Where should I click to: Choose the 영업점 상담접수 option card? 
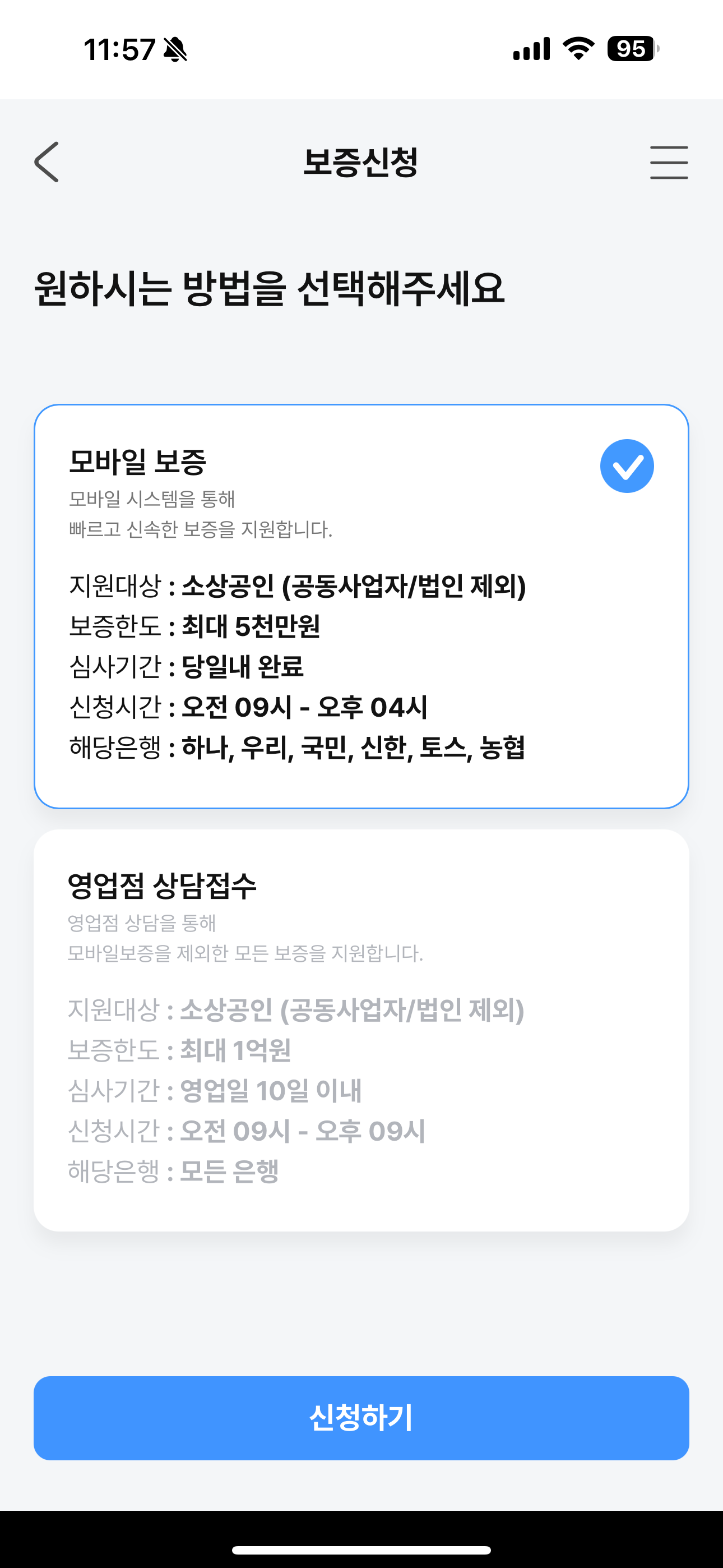(361, 1029)
